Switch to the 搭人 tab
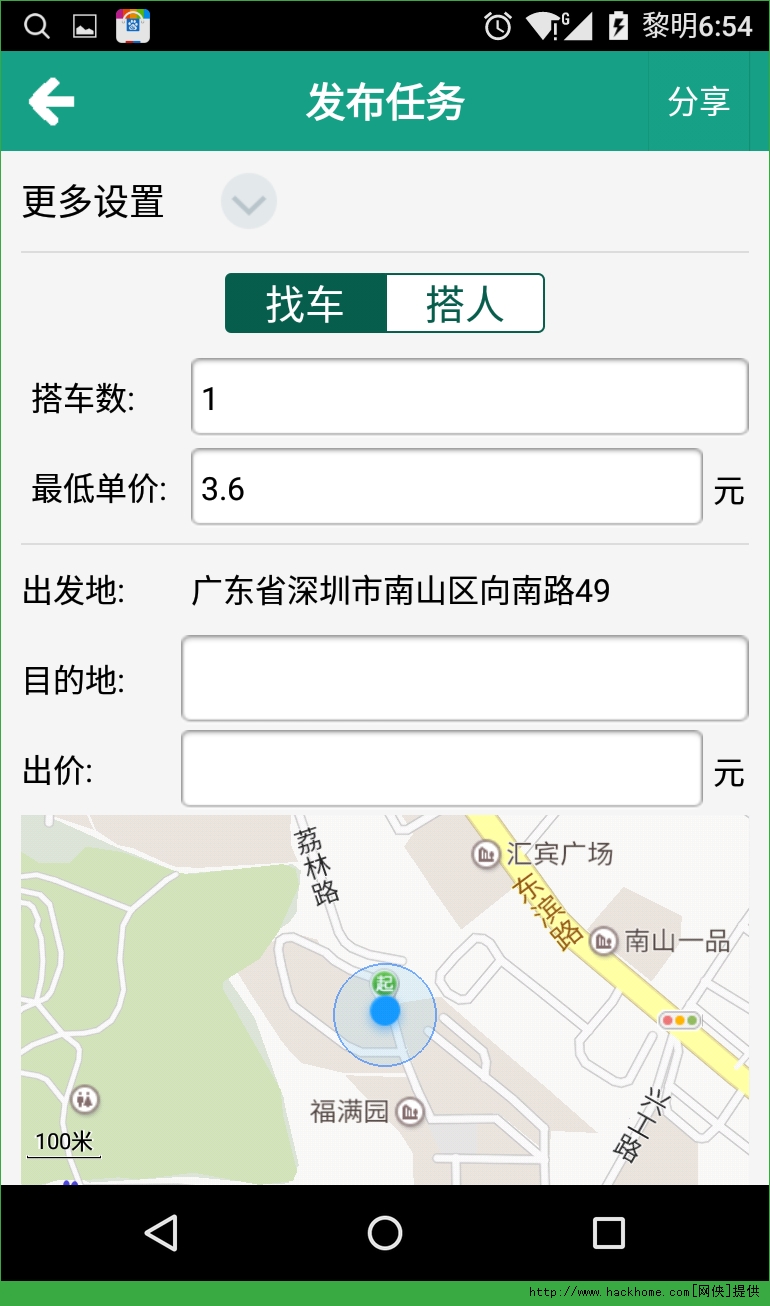770x1306 pixels. [464, 303]
